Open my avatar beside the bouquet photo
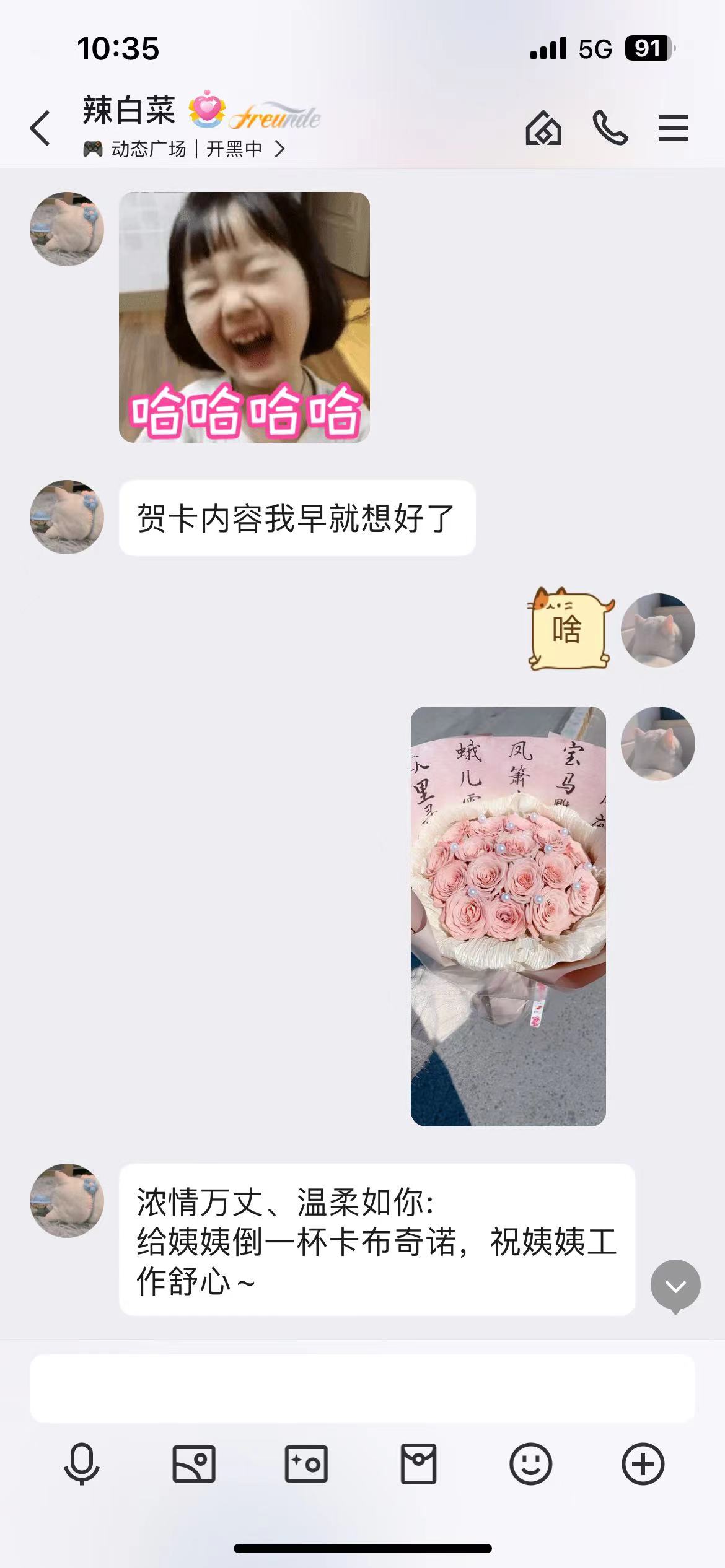Image resolution: width=725 pixels, height=1568 pixels. coord(658,743)
